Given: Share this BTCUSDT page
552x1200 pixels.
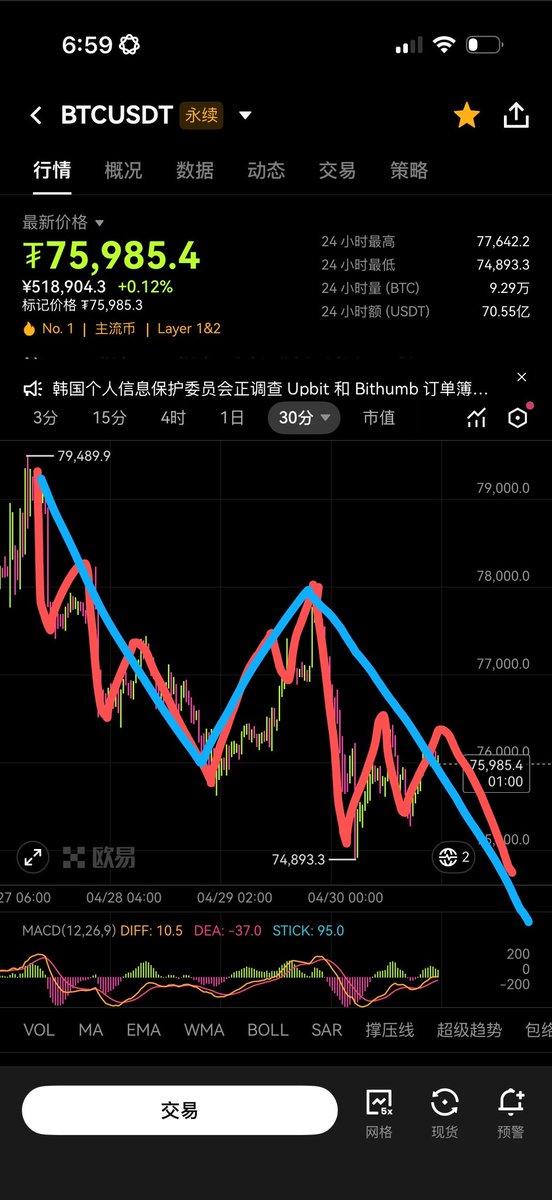Looking at the screenshot, I should click(516, 116).
